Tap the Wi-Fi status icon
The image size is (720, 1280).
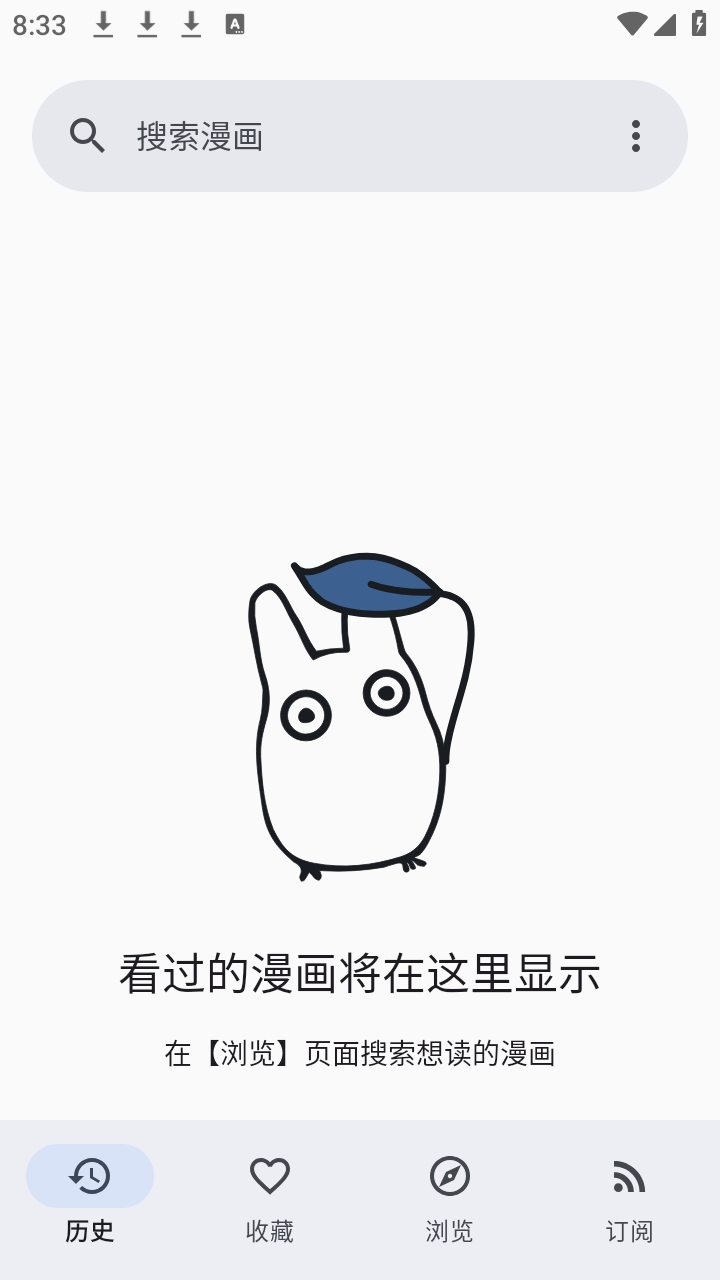click(632, 25)
